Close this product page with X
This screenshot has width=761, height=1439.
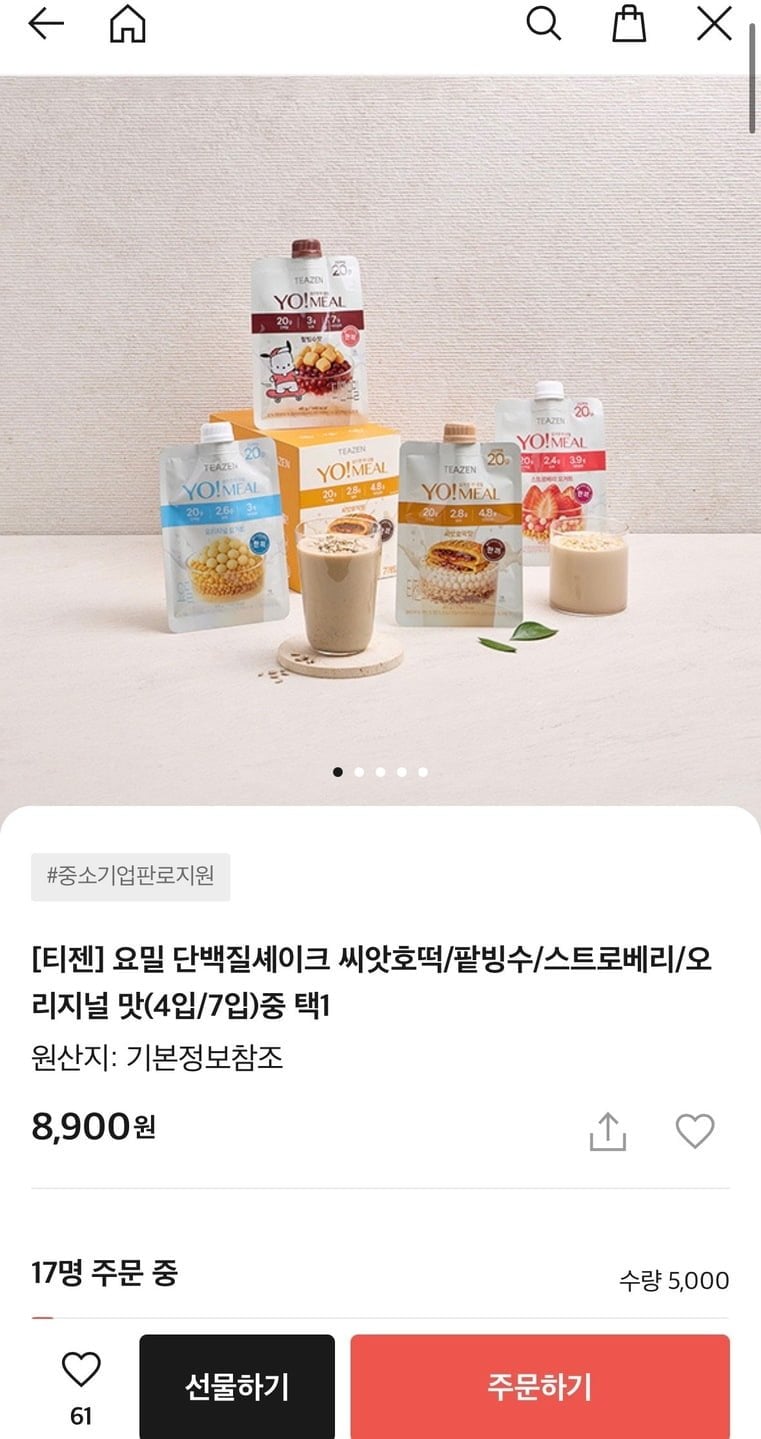pyautogui.click(x=714, y=24)
